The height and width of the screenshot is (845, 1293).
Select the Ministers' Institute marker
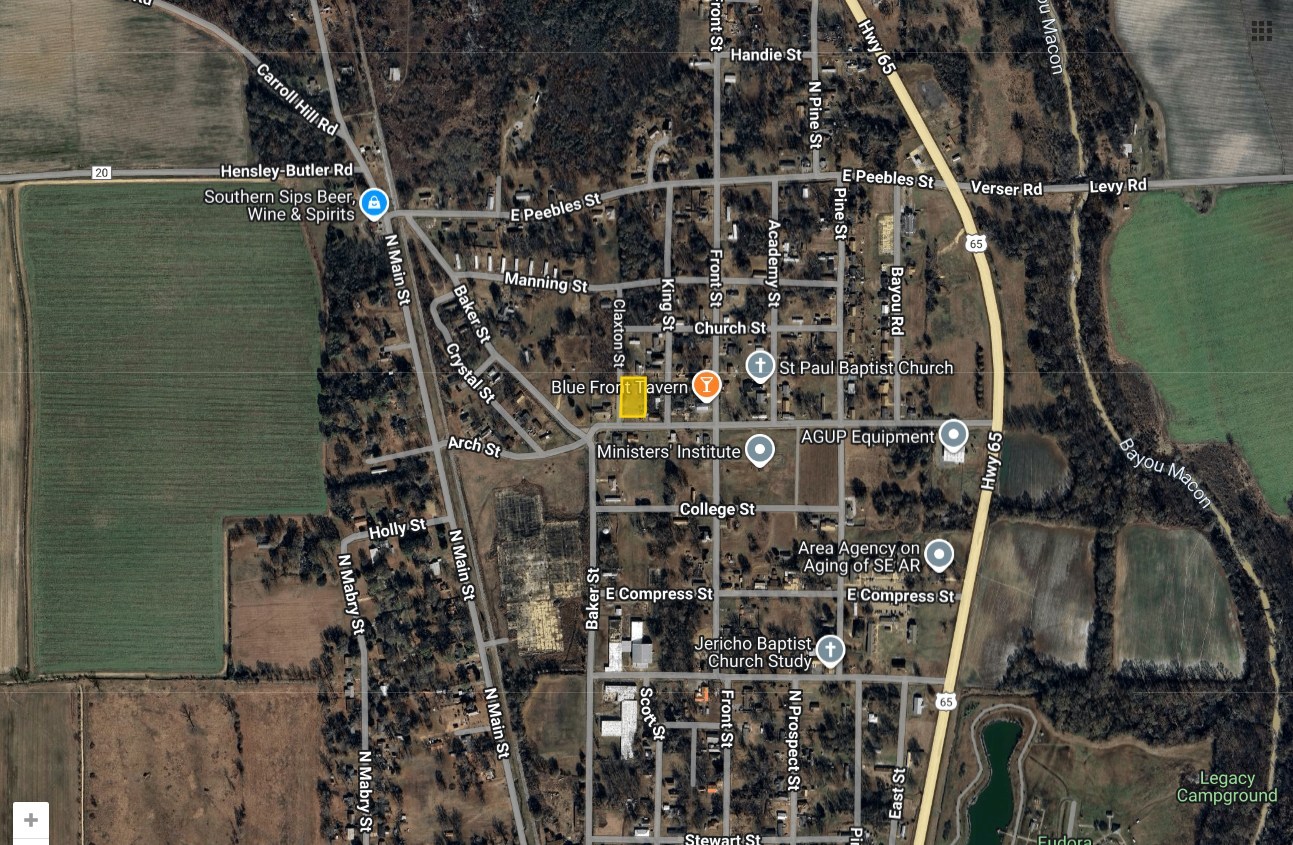pos(760,450)
